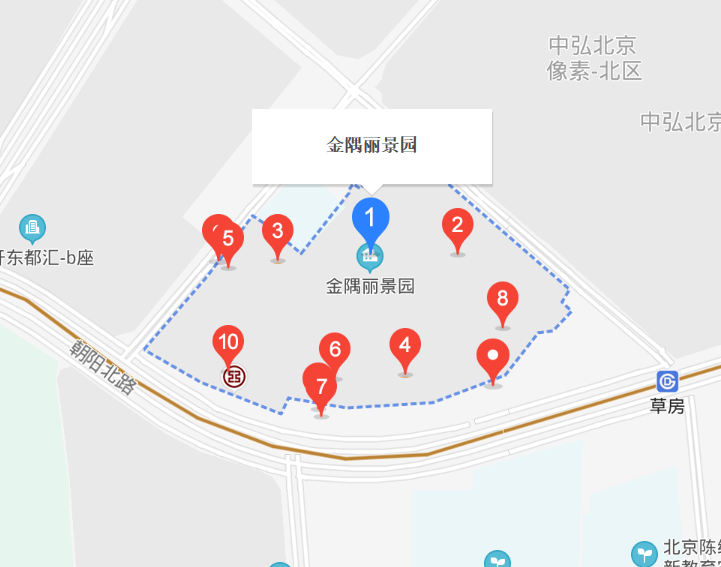
Task: Select the unnumbered red marker with white dot
Action: coord(492,356)
